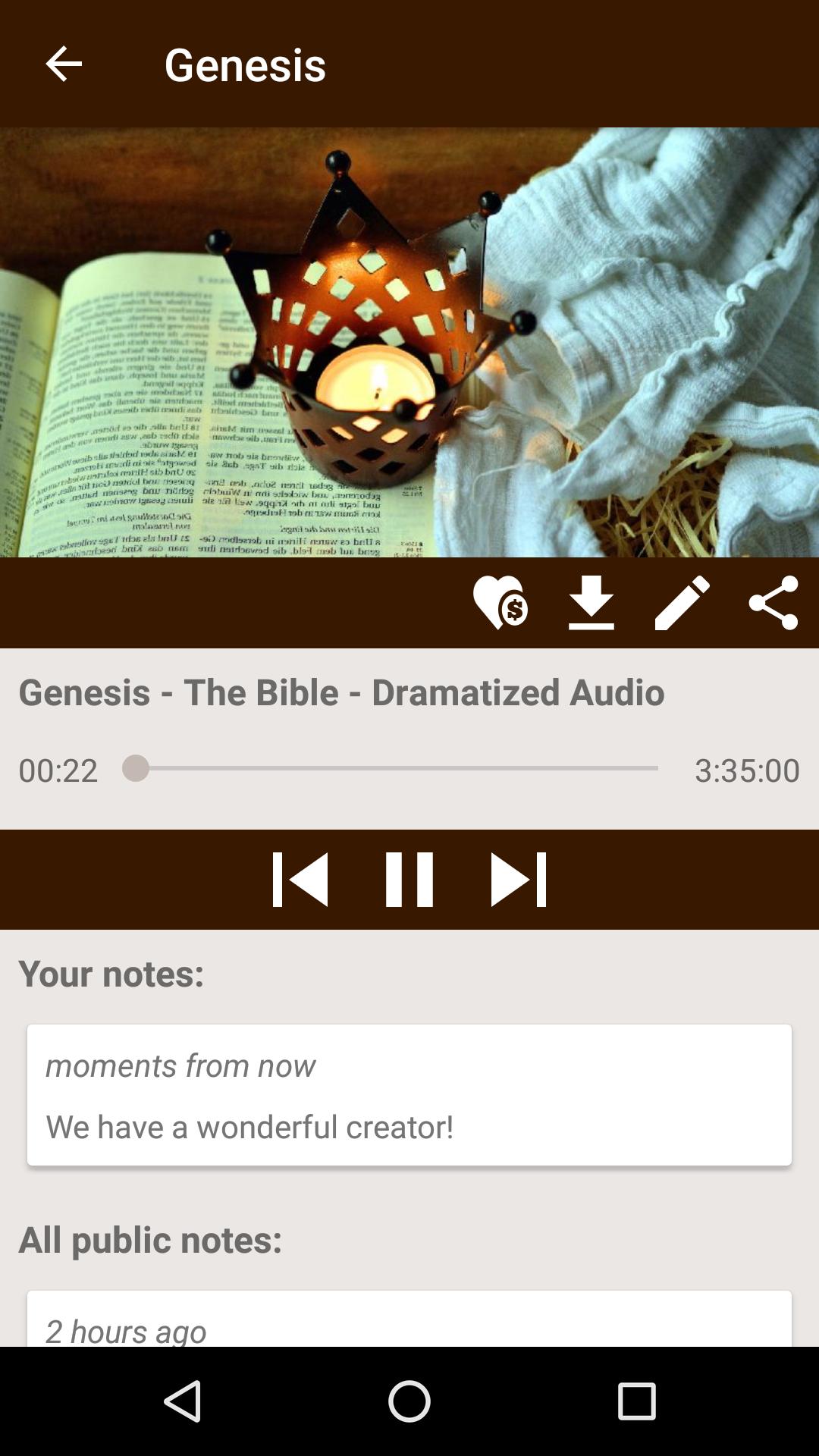This screenshot has height=1456, width=819.
Task: Download the Genesis audio
Action: pos(591,603)
